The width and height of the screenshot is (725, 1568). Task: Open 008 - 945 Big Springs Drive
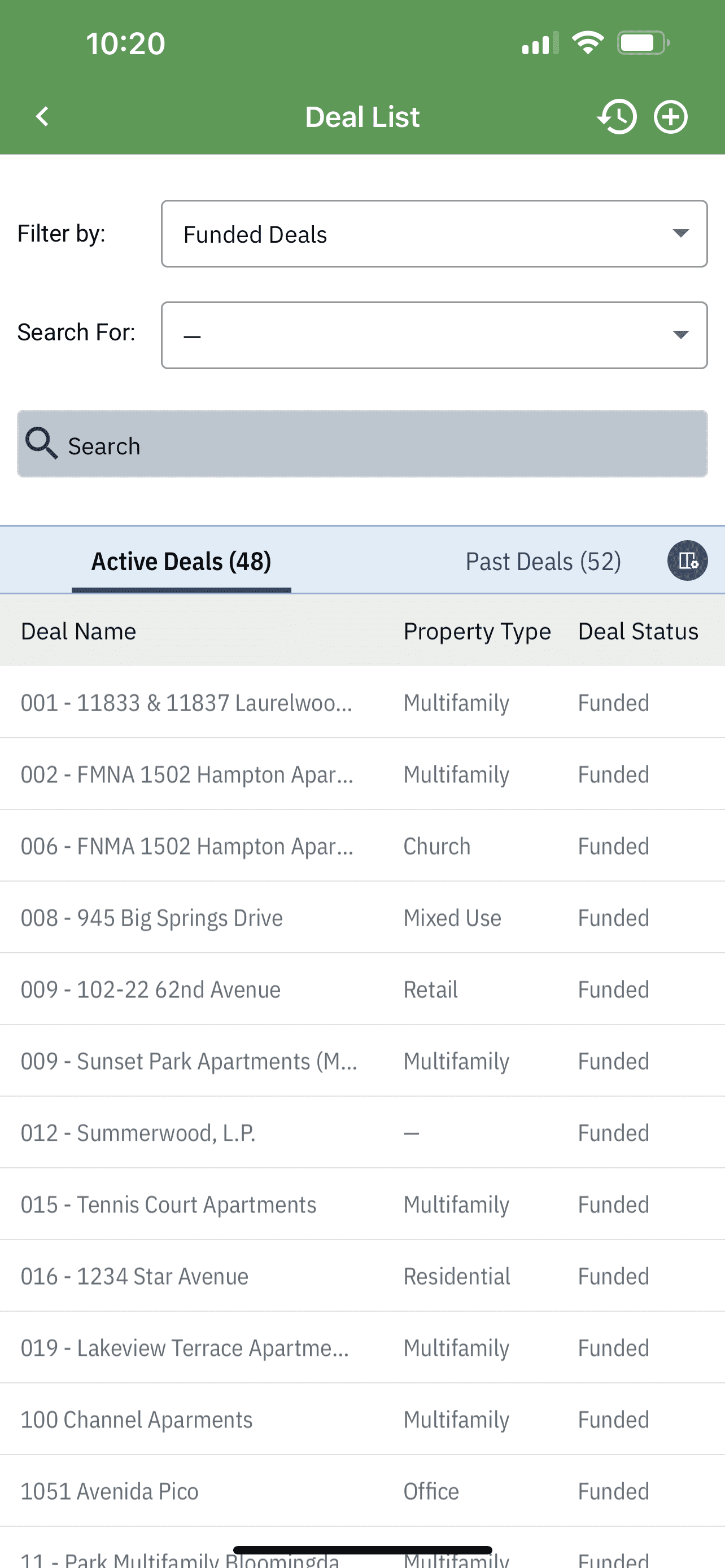(362, 918)
